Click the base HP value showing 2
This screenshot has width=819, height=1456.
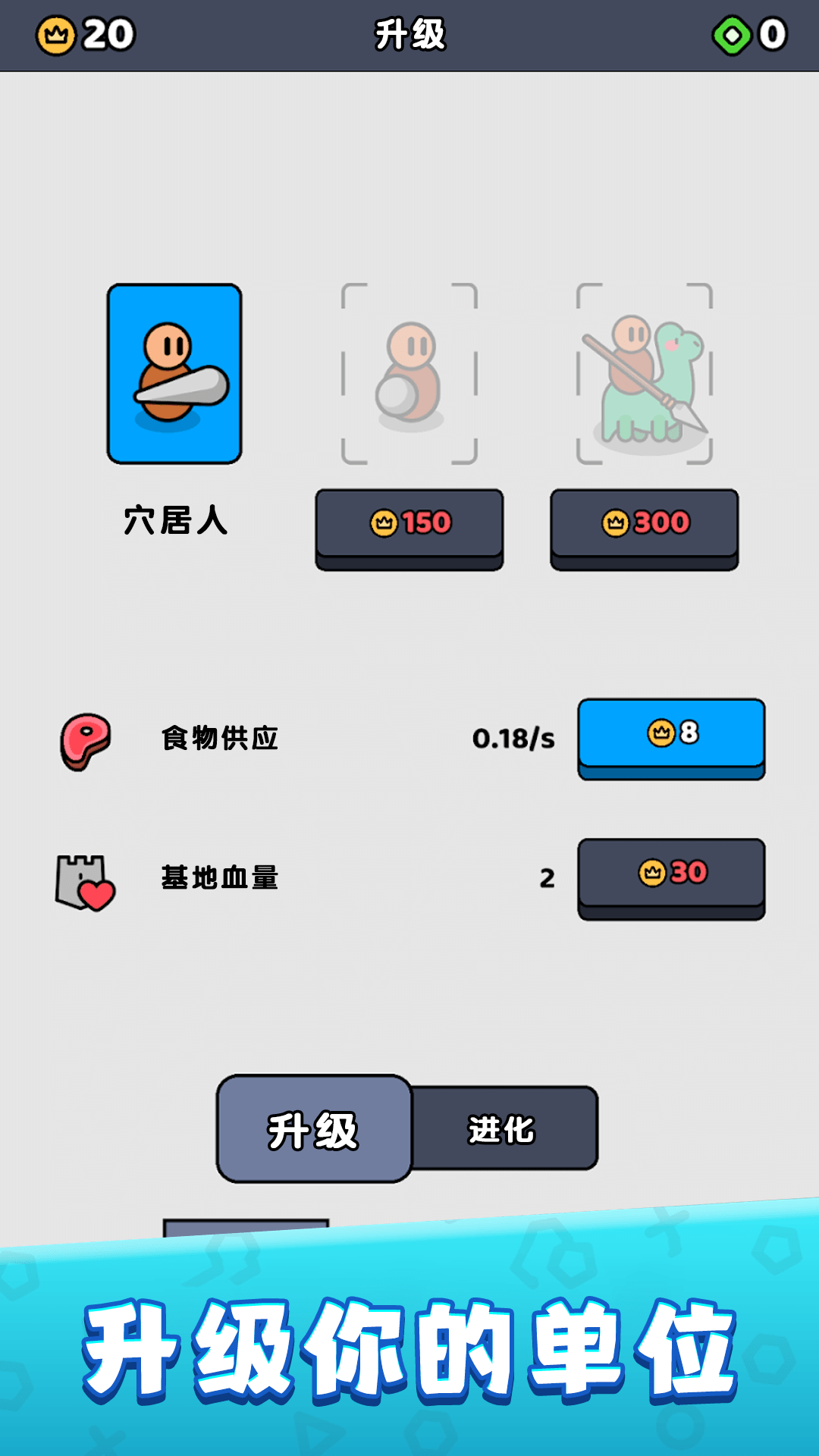pyautogui.click(x=547, y=878)
